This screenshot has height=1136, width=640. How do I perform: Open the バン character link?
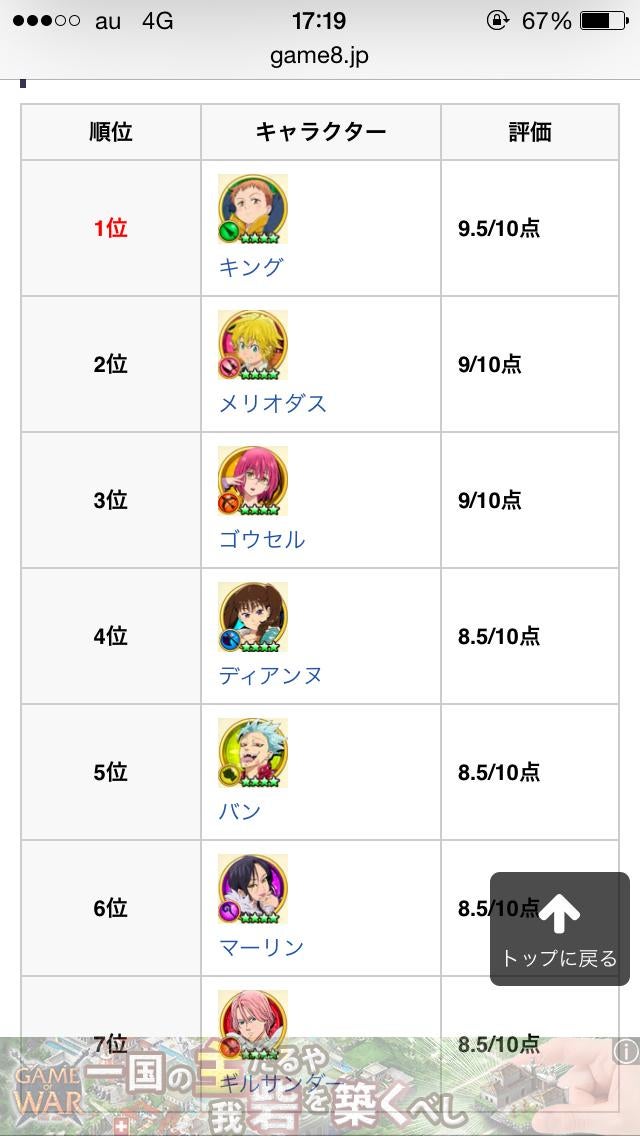coord(240,811)
